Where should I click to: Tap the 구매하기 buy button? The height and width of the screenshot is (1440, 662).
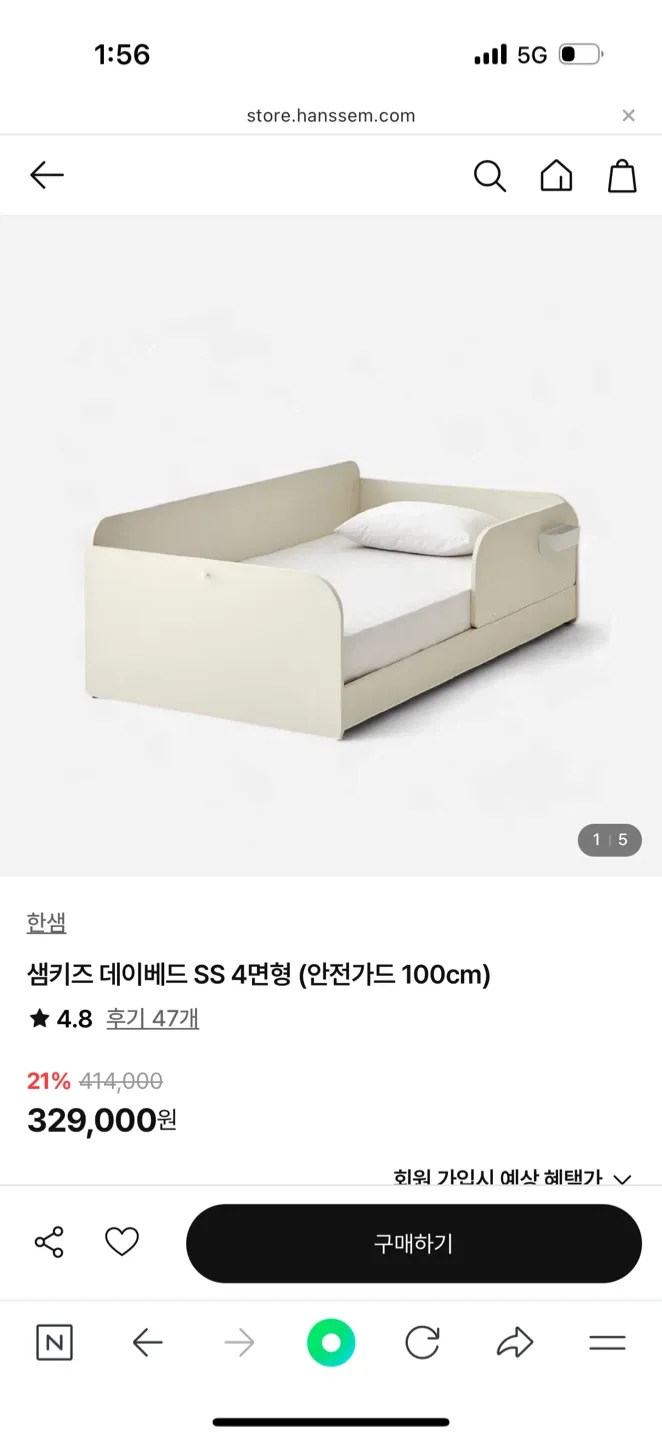pos(413,1243)
